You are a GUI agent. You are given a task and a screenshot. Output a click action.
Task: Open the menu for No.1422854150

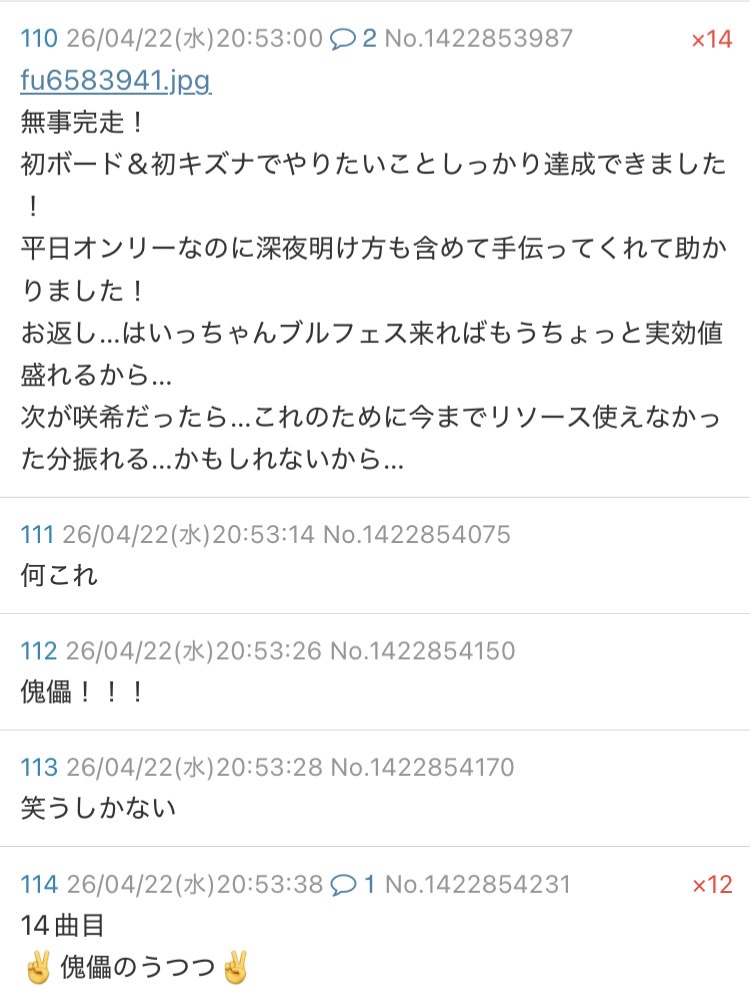[422, 652]
